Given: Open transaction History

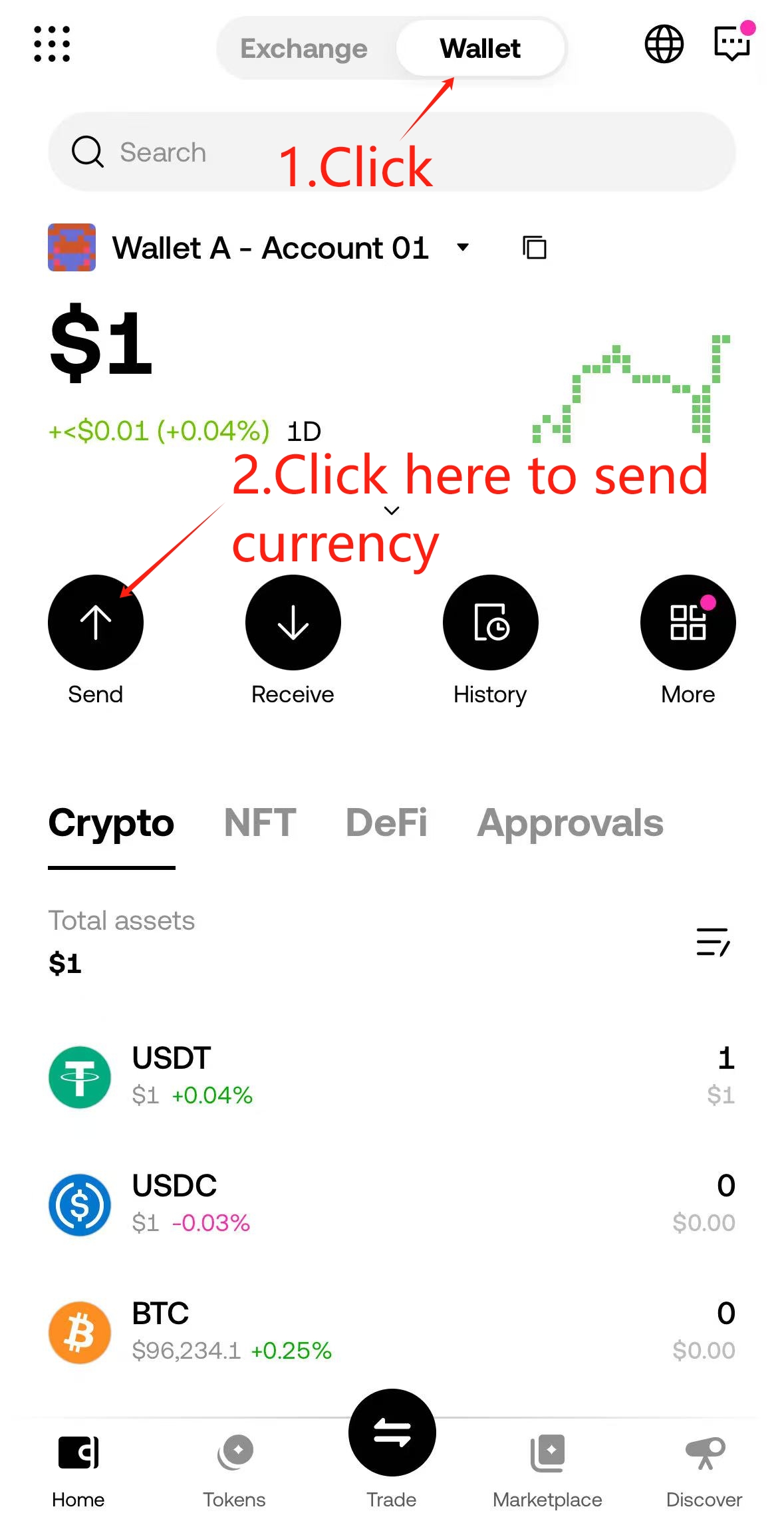Looking at the screenshot, I should click(490, 623).
